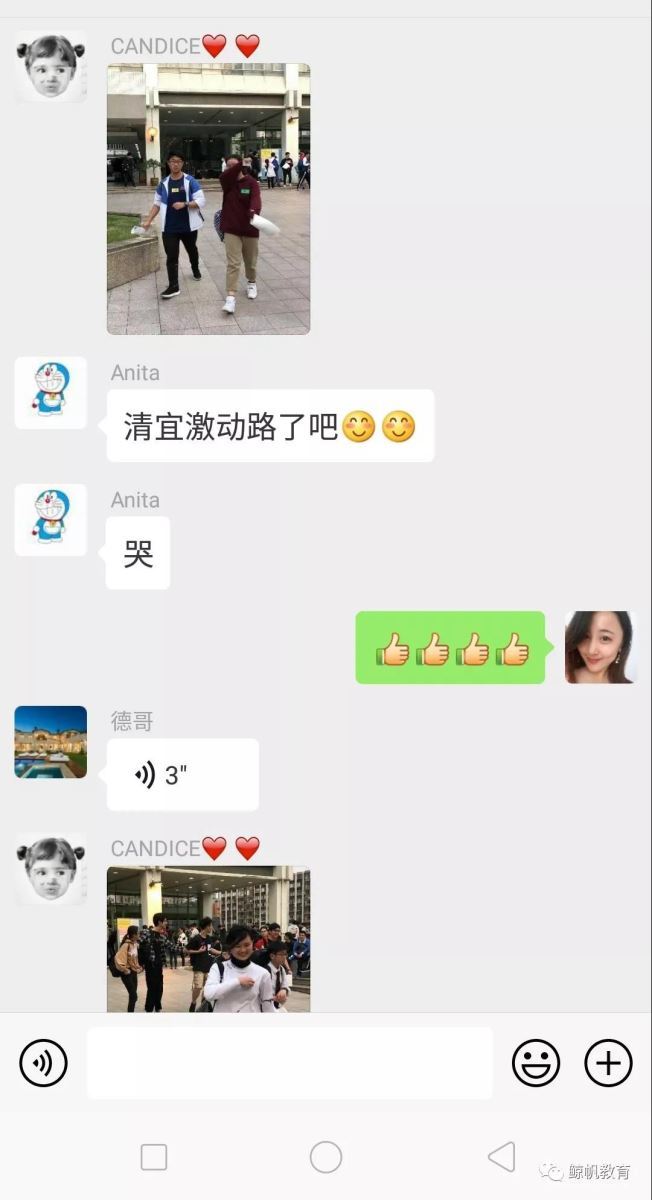
Task: Focus the message text field
Action: coord(289,1063)
